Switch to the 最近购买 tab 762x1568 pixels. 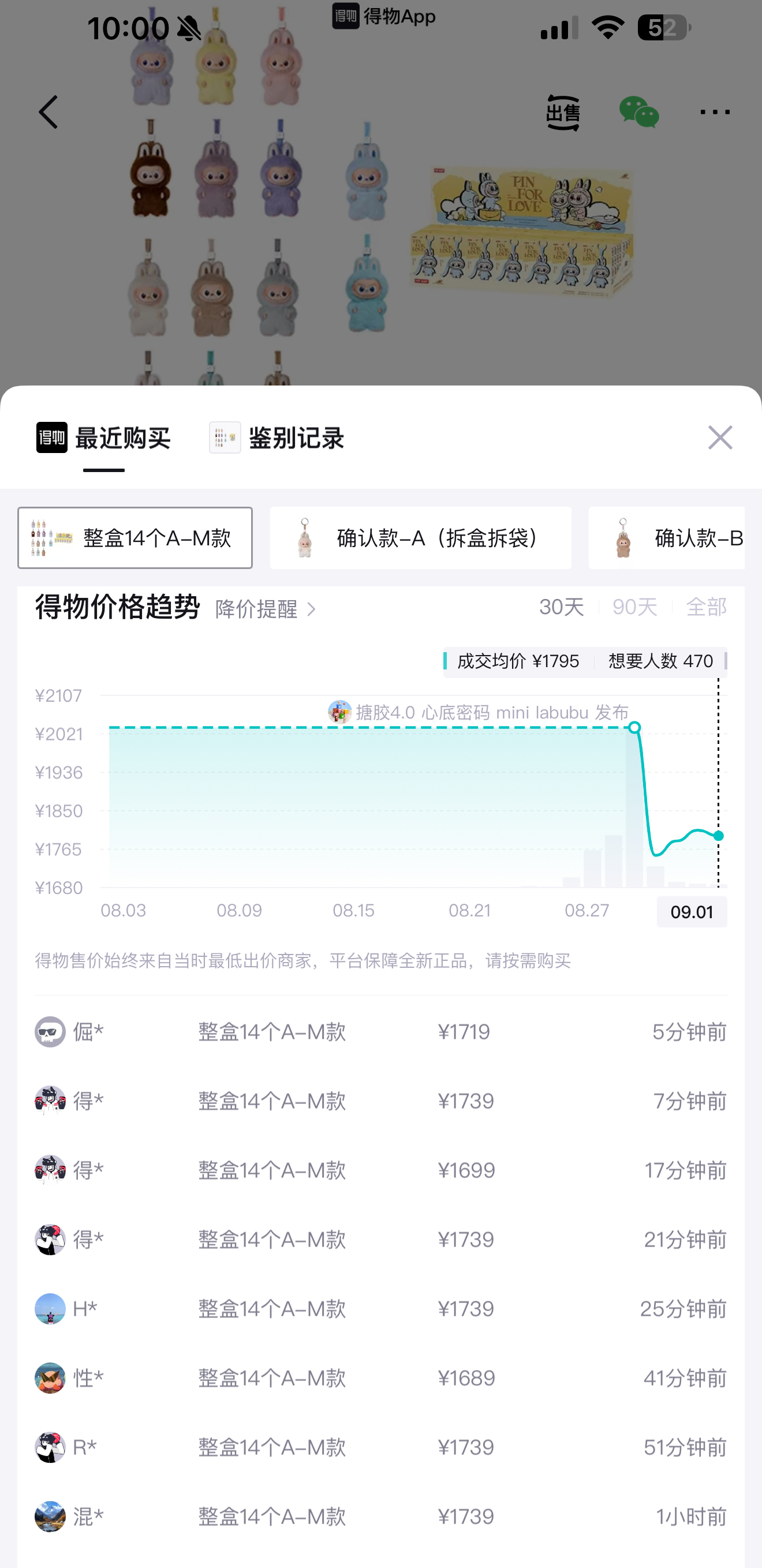click(x=104, y=438)
